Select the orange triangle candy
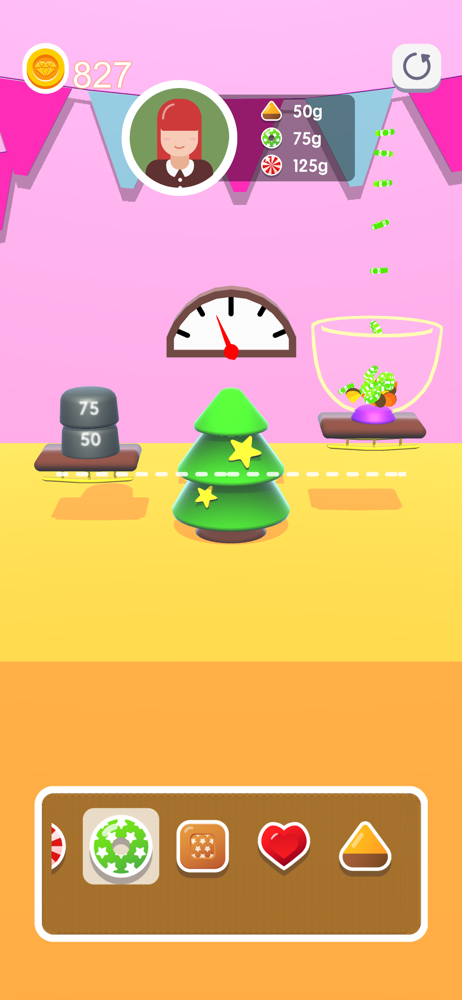The width and height of the screenshot is (462, 1000). tap(365, 846)
